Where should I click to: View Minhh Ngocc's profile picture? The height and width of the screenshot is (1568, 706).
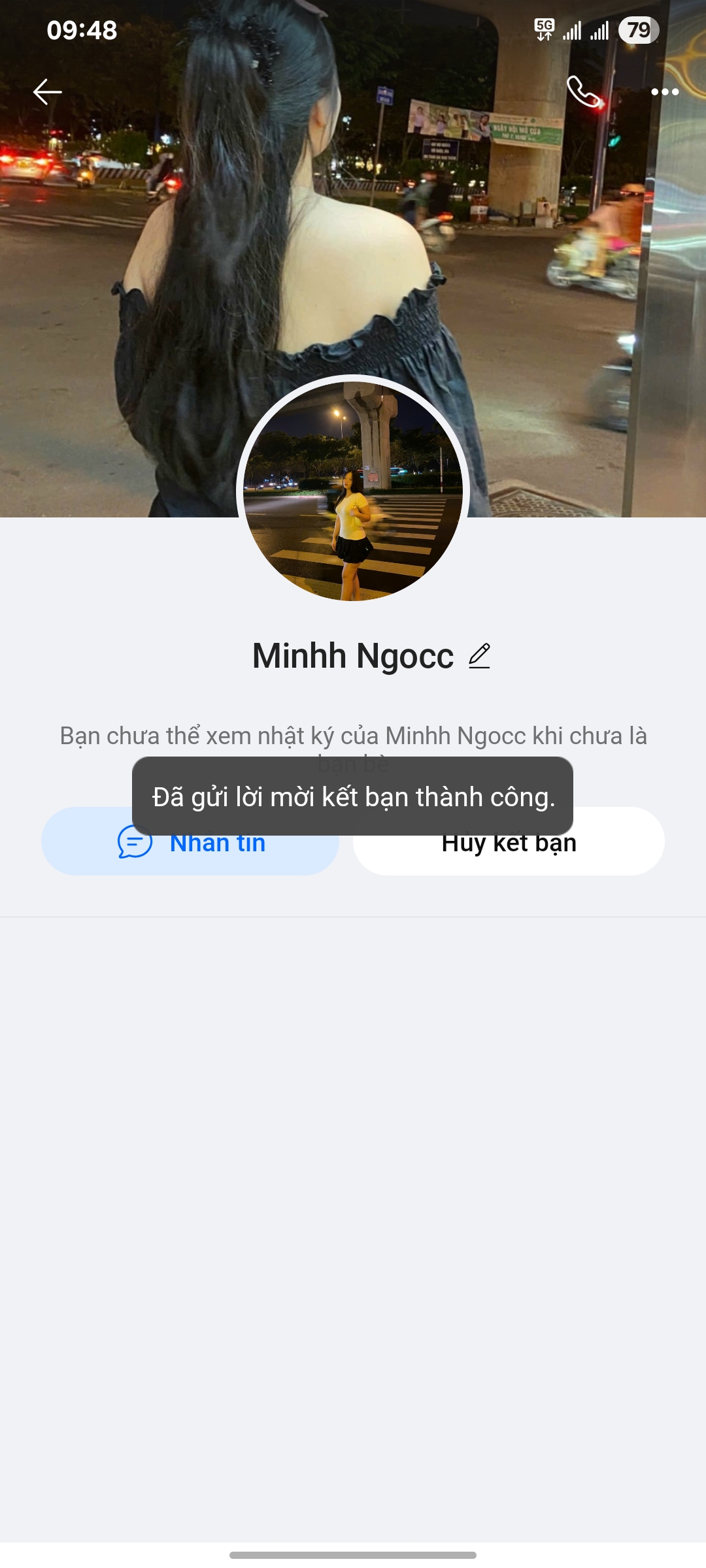(x=353, y=490)
